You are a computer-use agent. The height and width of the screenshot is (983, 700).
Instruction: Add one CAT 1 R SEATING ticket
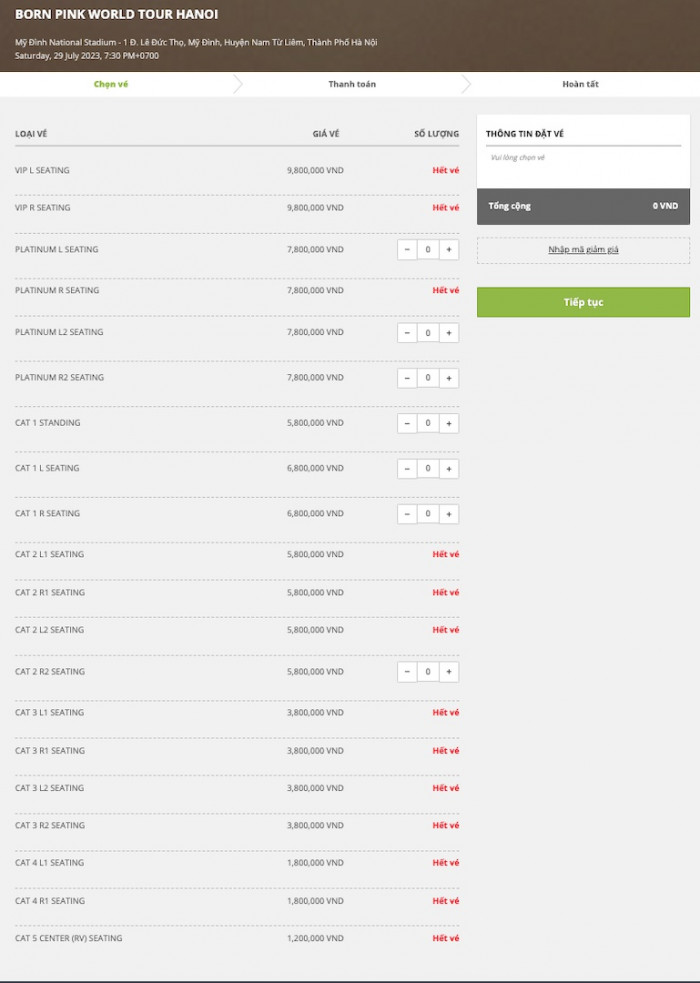(x=449, y=514)
